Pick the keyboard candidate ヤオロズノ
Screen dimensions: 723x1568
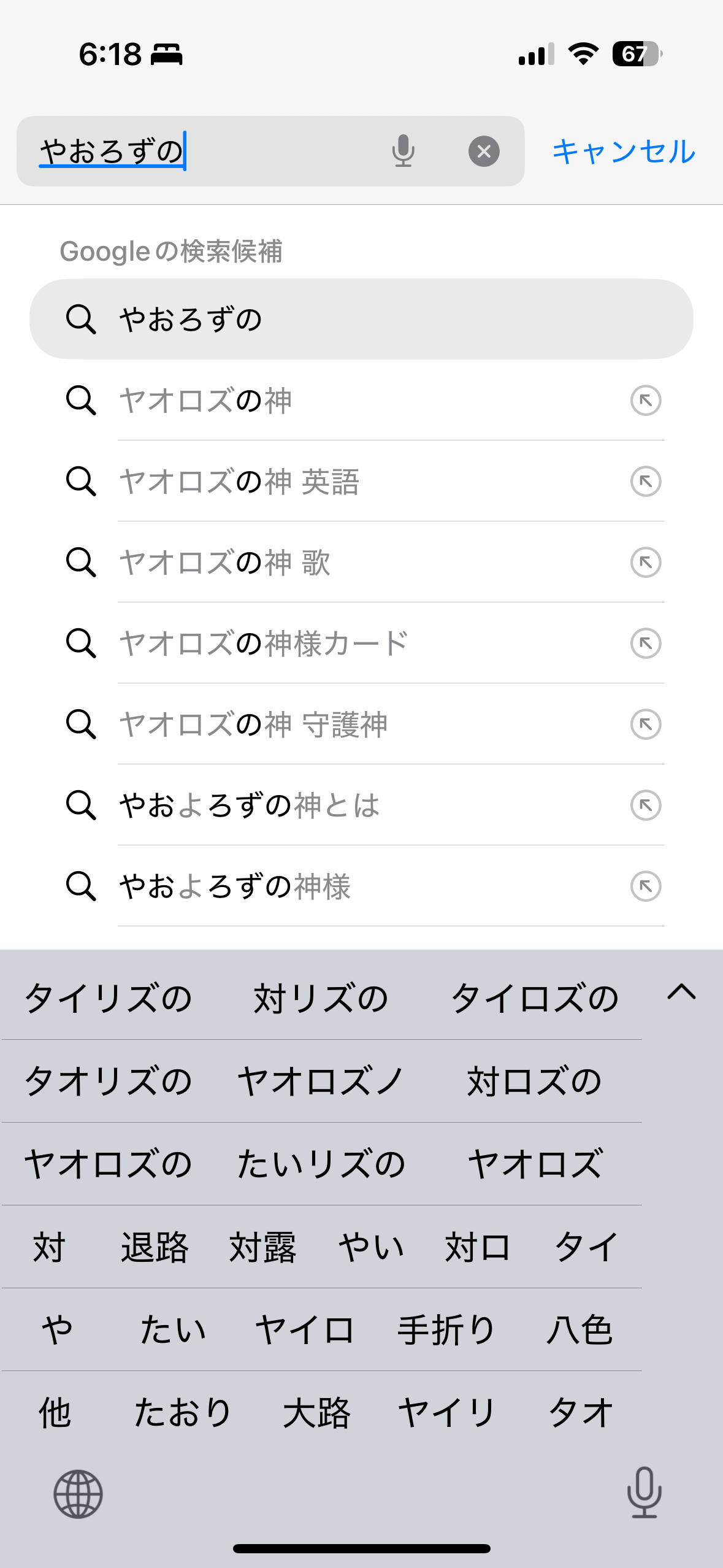pyautogui.click(x=321, y=1081)
